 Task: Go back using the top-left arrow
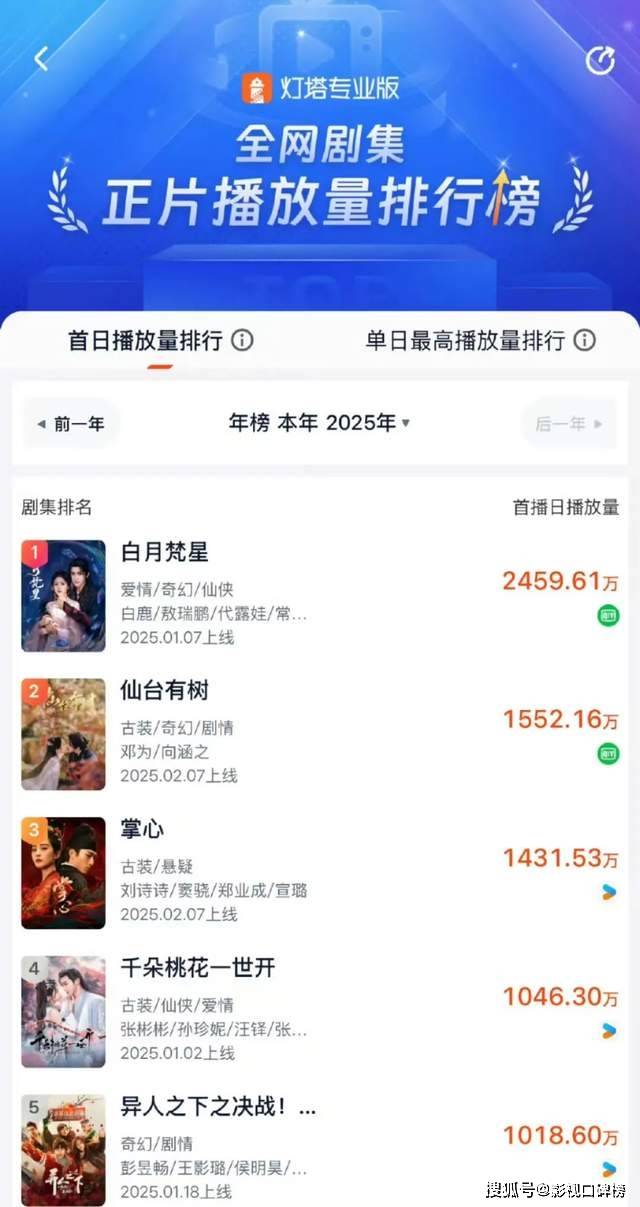click(x=41, y=59)
